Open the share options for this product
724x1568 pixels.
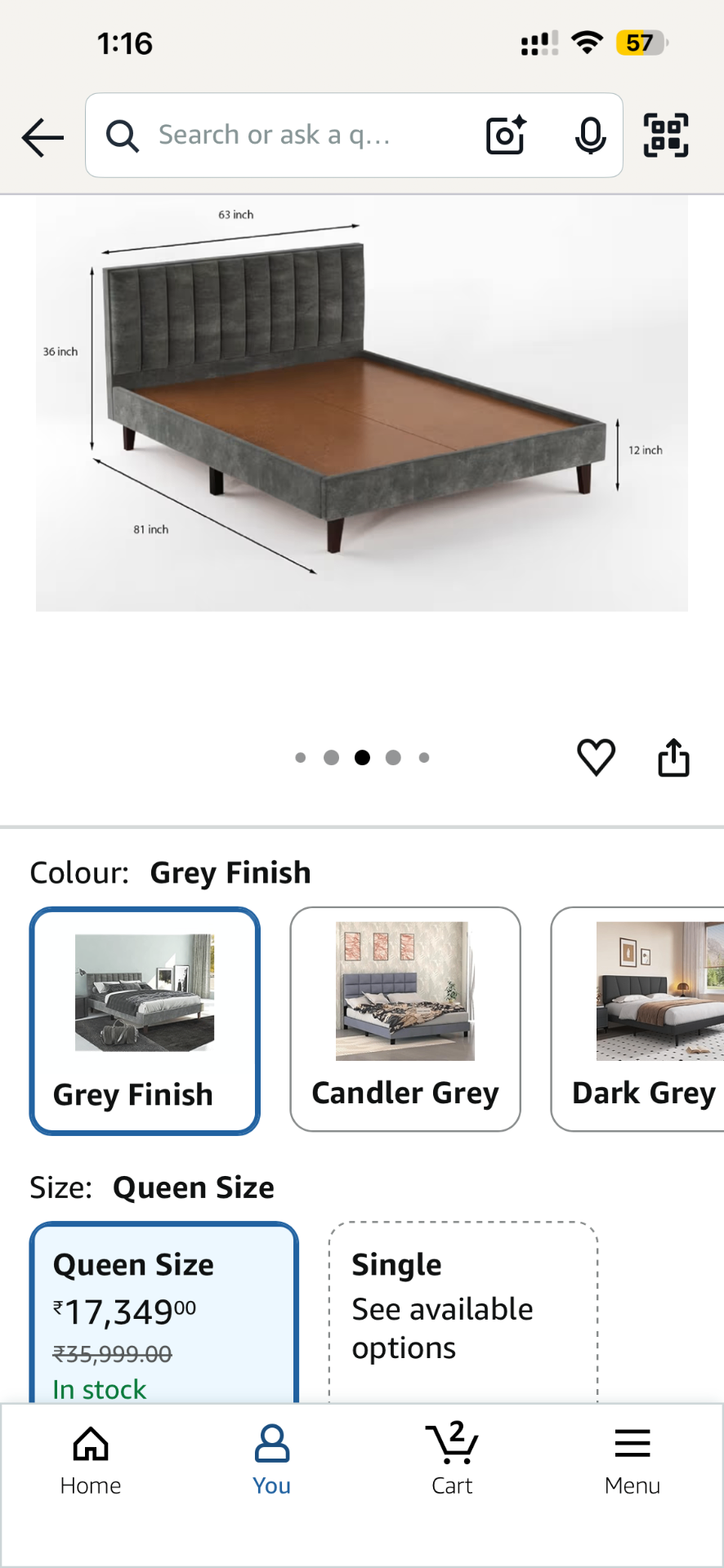coord(673,757)
